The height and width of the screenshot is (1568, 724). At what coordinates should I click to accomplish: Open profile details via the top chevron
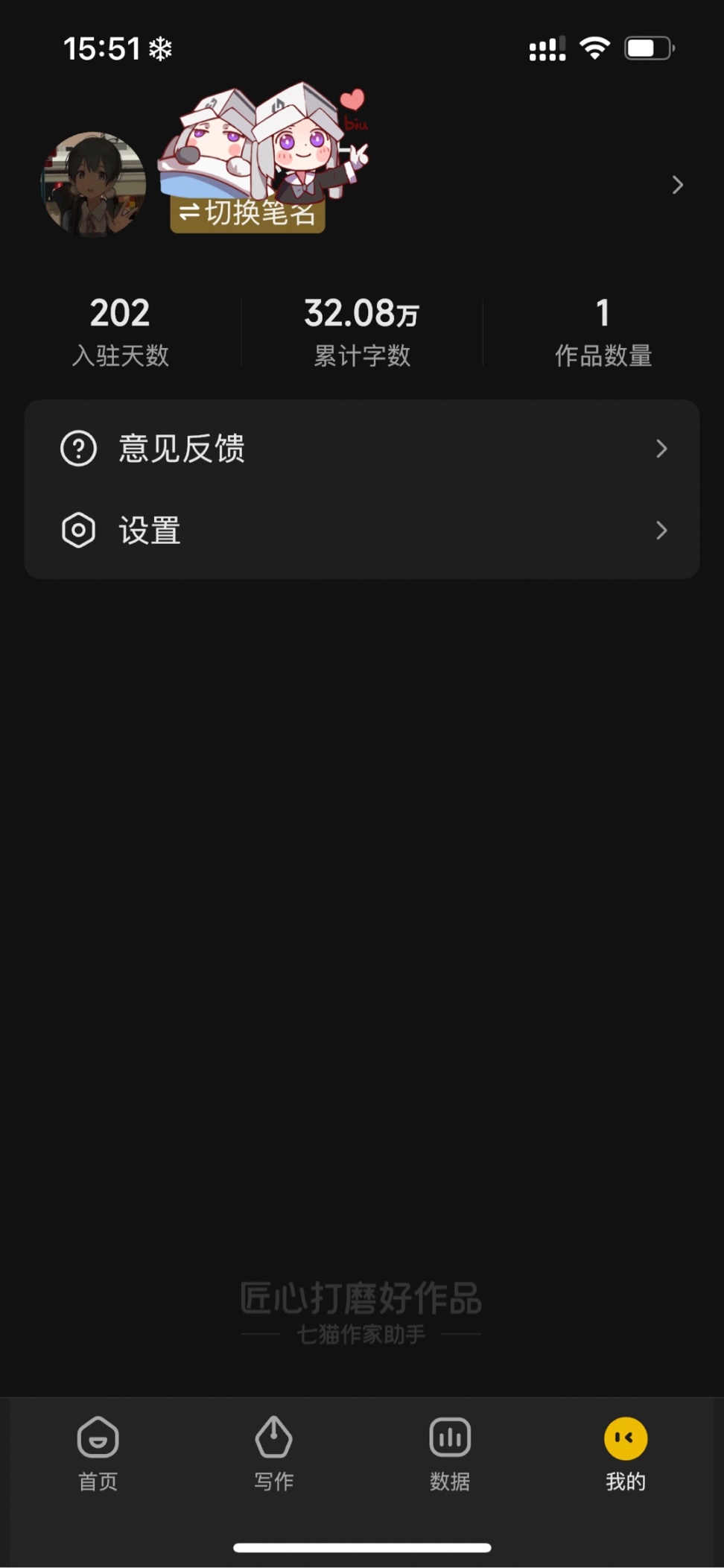point(676,185)
